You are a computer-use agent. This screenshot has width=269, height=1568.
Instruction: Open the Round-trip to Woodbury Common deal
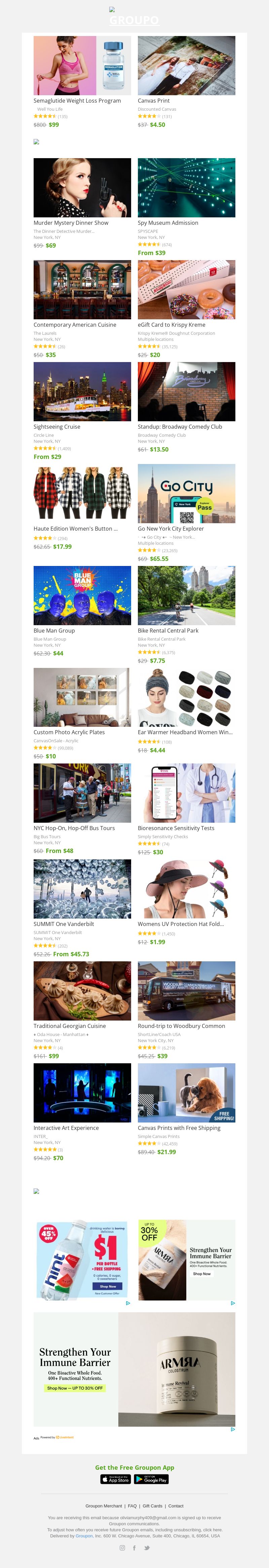pos(186,991)
